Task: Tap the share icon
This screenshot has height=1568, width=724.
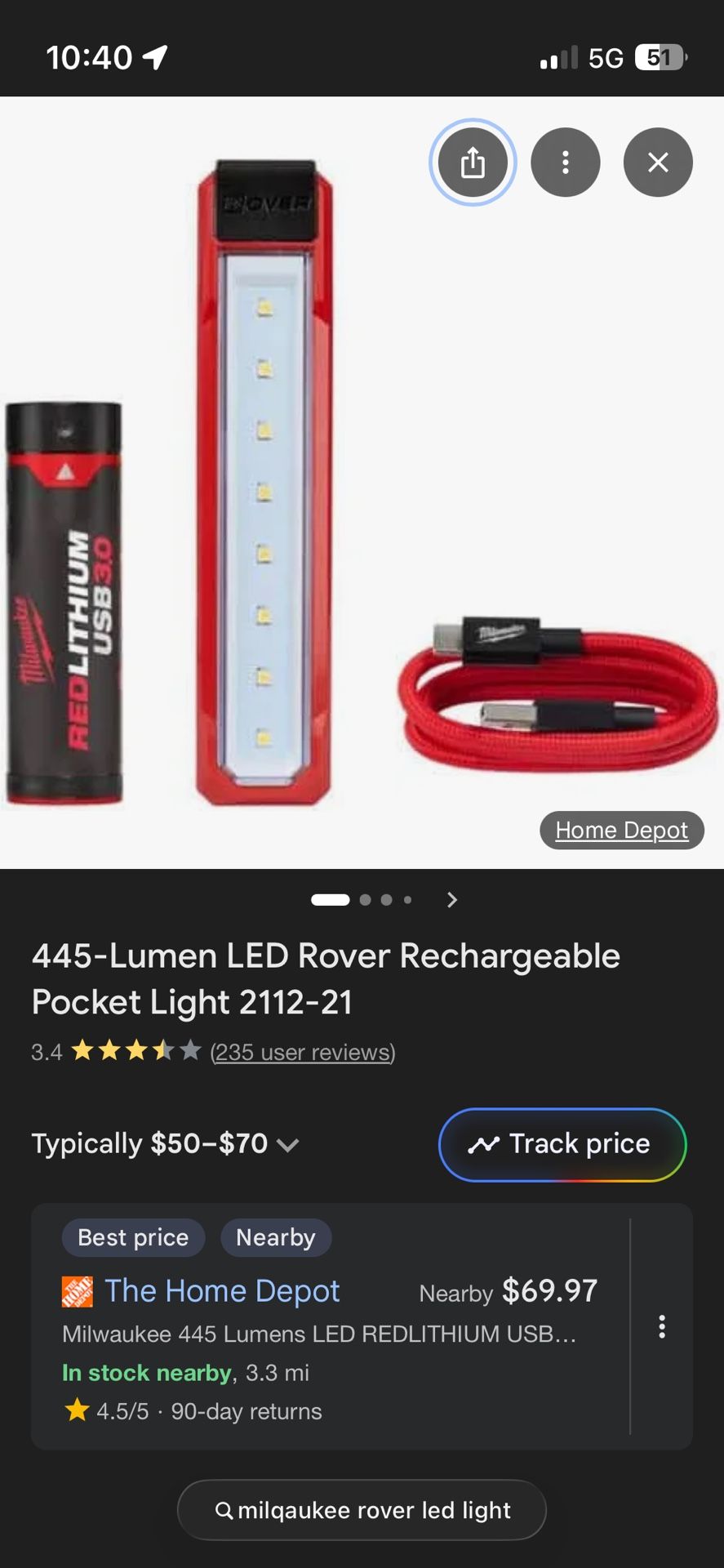Action: (473, 162)
